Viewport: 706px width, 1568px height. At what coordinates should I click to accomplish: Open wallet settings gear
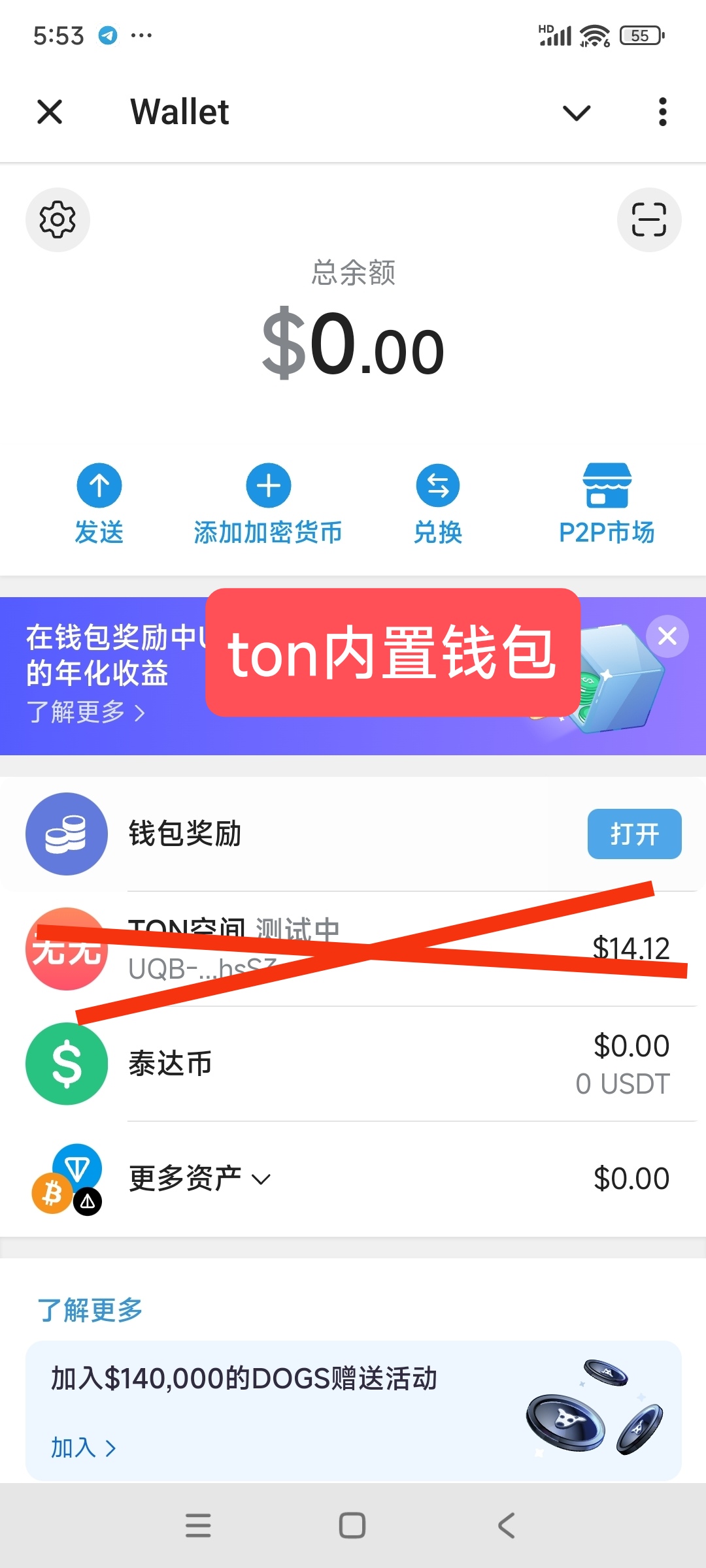point(58,220)
